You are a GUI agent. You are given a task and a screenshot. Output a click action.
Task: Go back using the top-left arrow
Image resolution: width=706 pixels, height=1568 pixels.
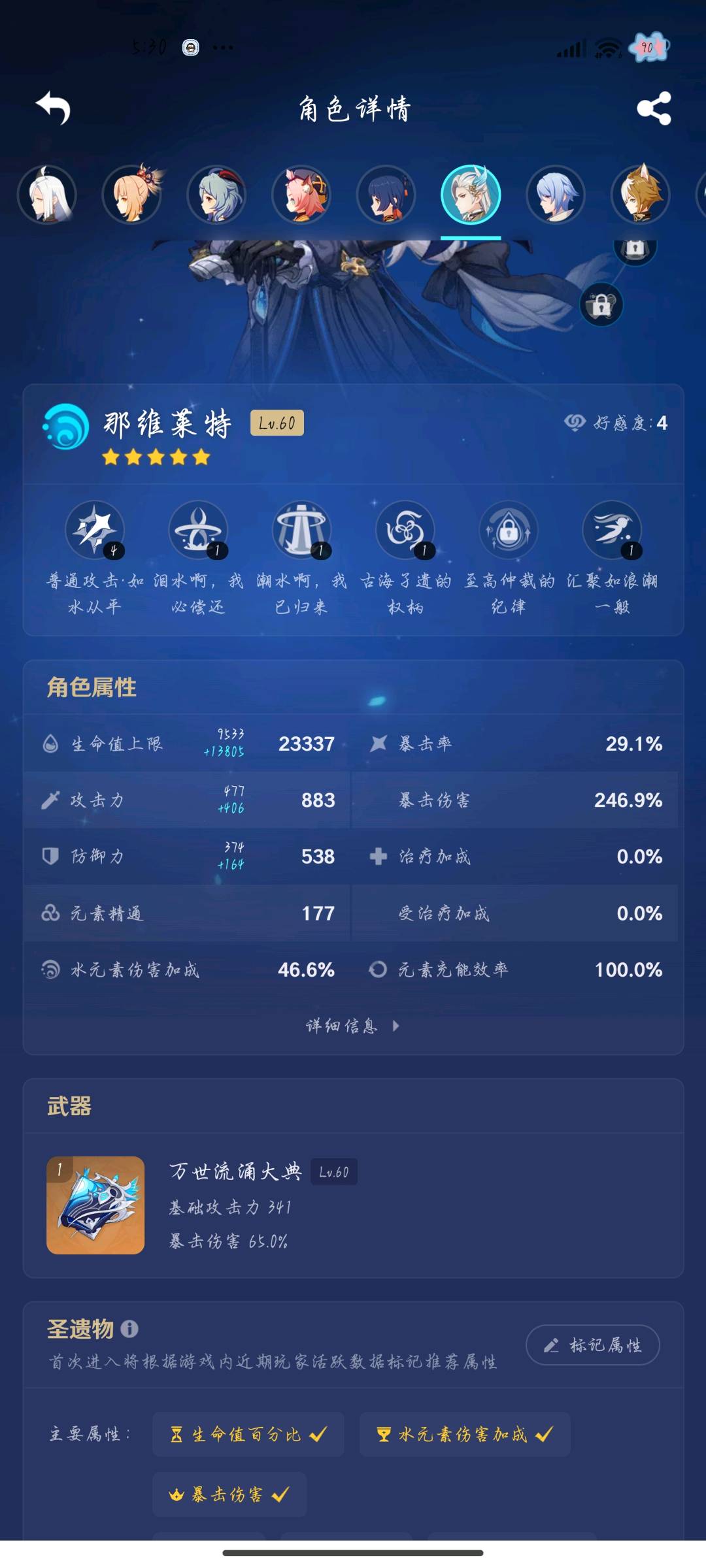(x=53, y=108)
